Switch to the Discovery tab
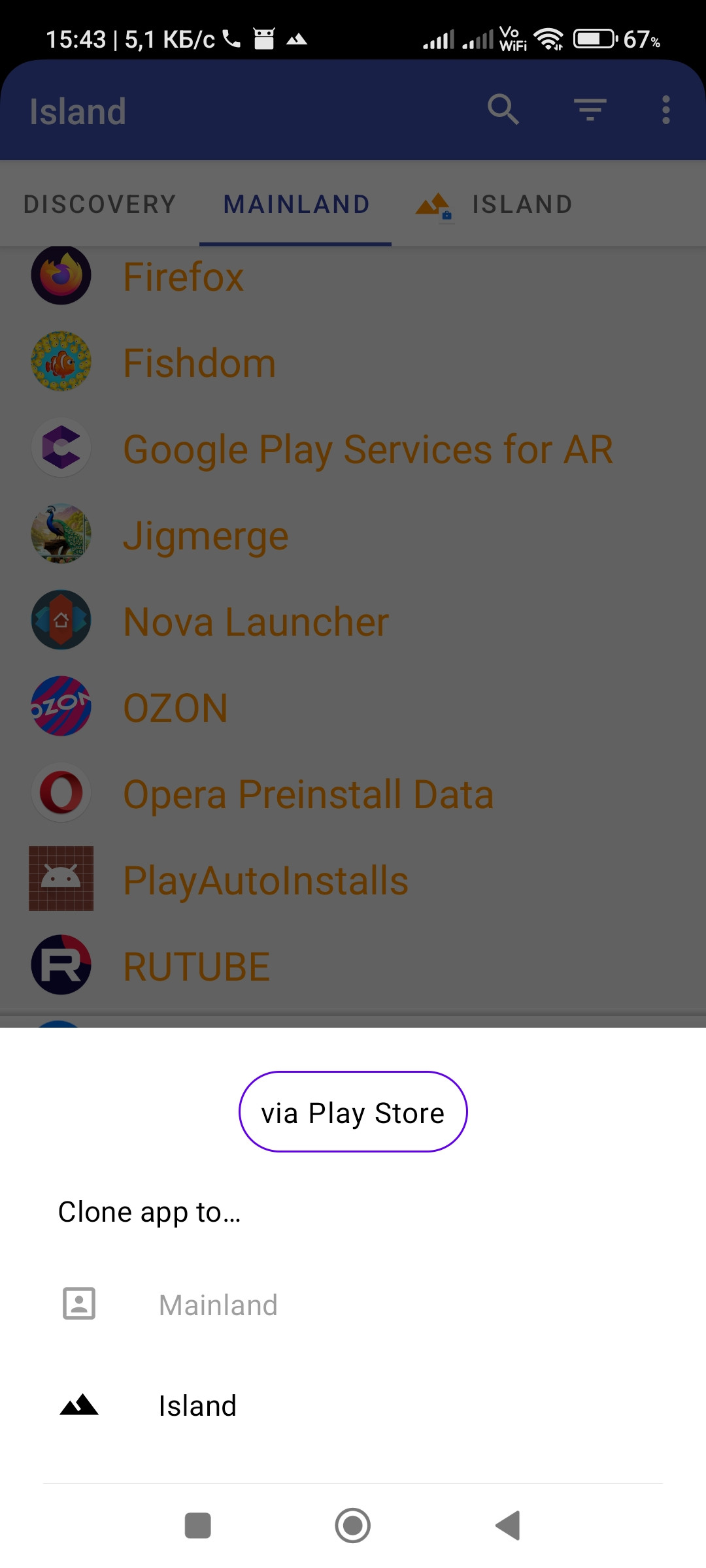 click(x=99, y=204)
